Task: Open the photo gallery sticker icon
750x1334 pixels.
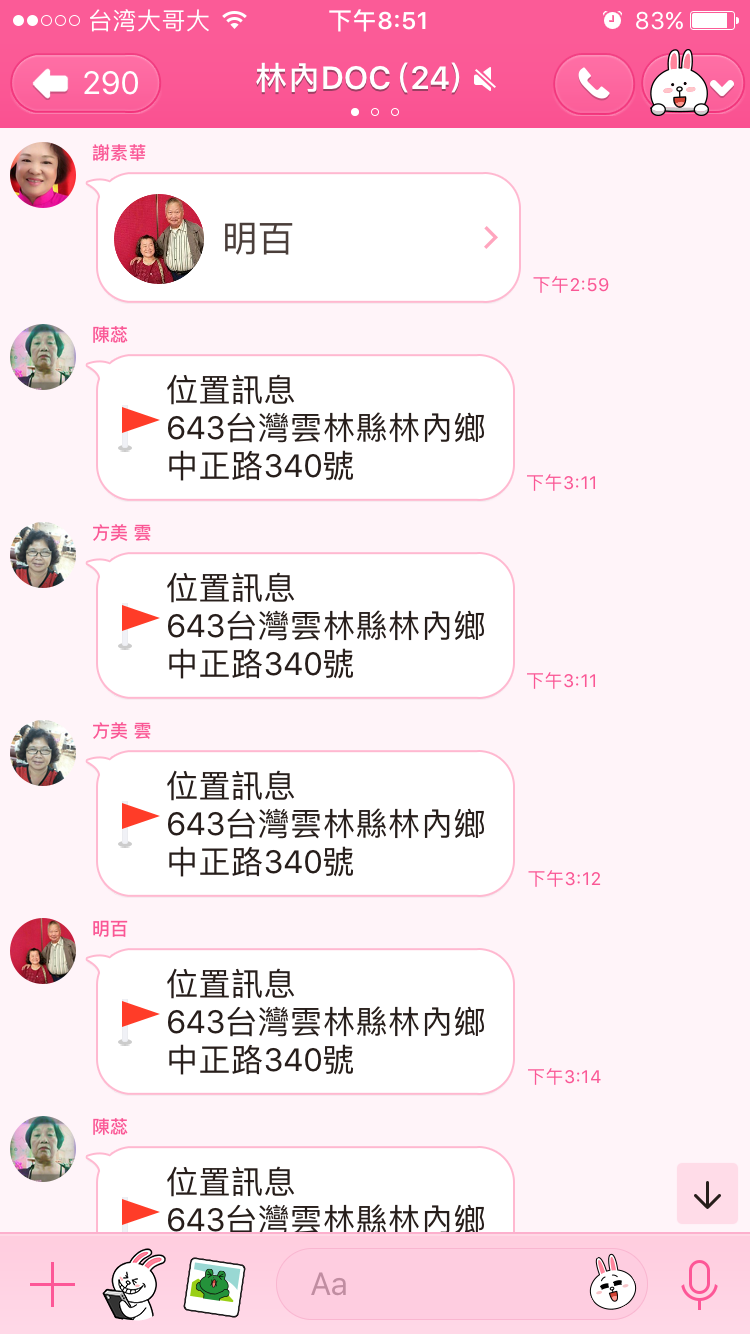Action: [x=212, y=1283]
